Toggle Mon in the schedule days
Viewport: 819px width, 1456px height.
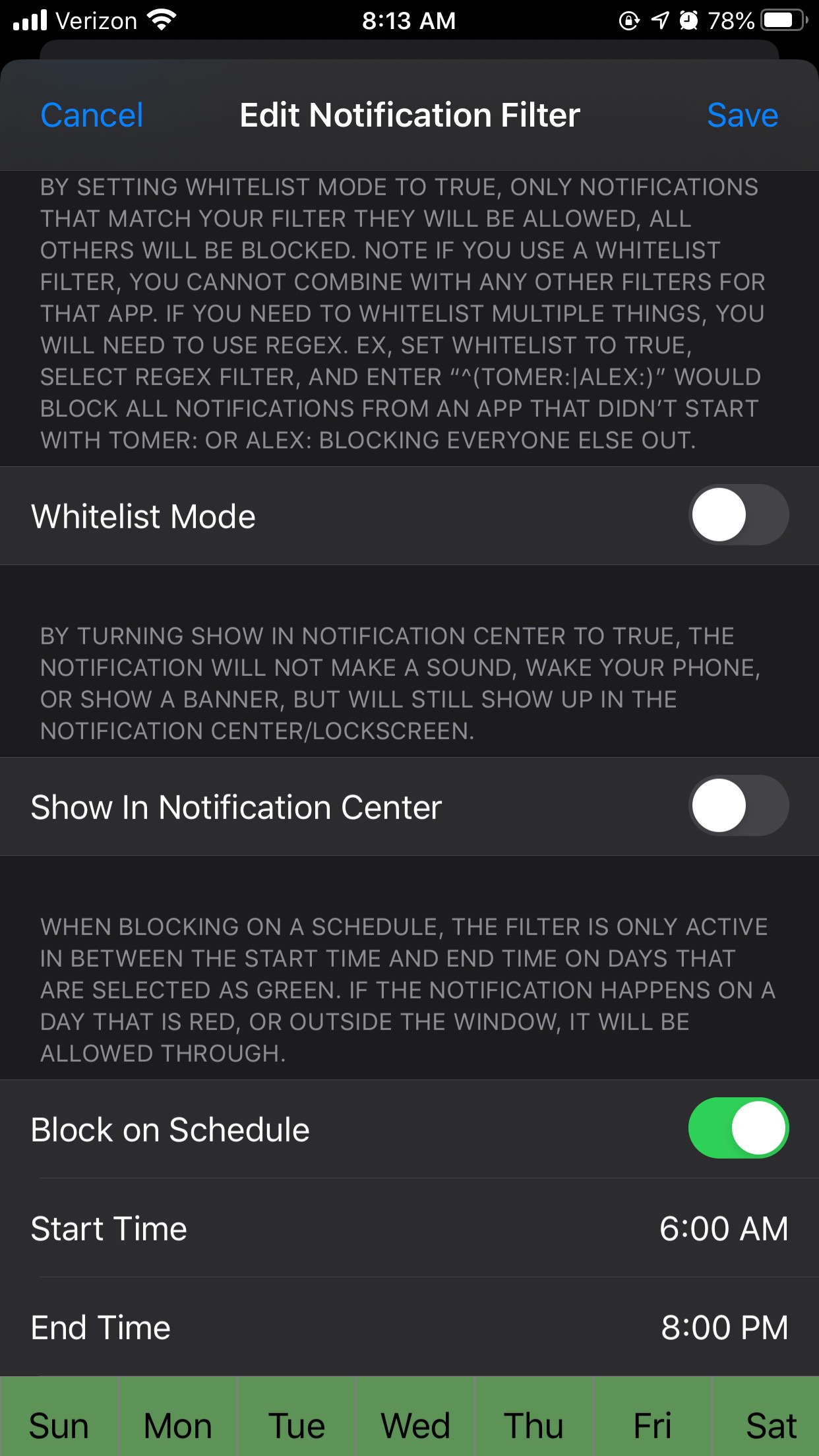(x=177, y=1424)
